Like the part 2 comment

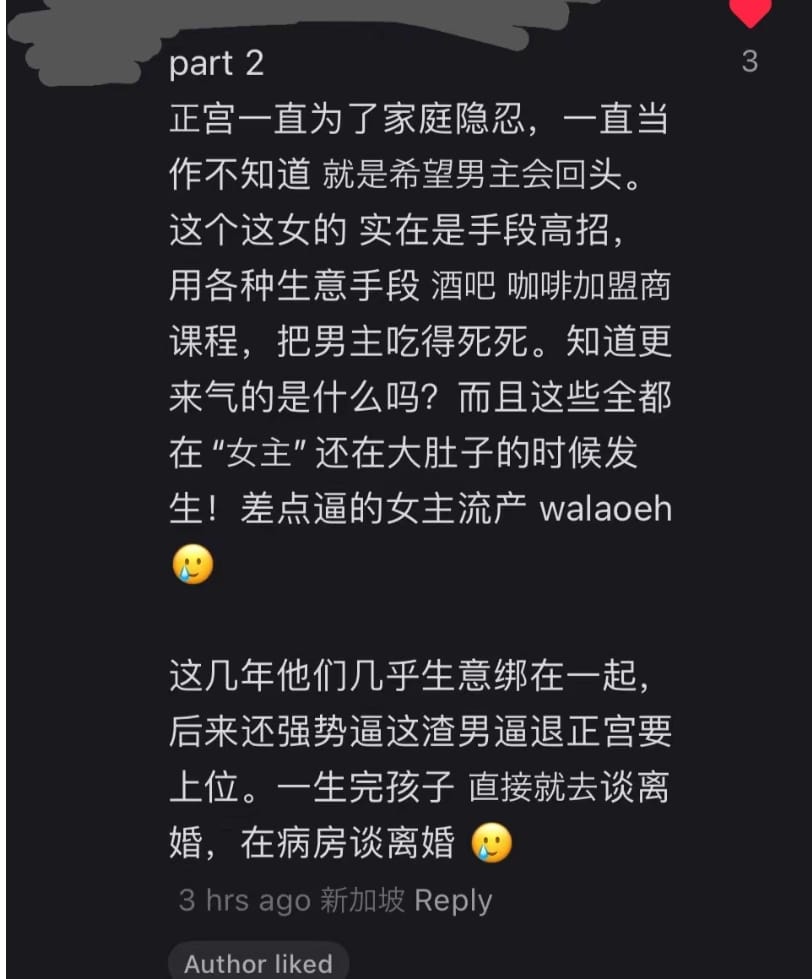[749, 12]
